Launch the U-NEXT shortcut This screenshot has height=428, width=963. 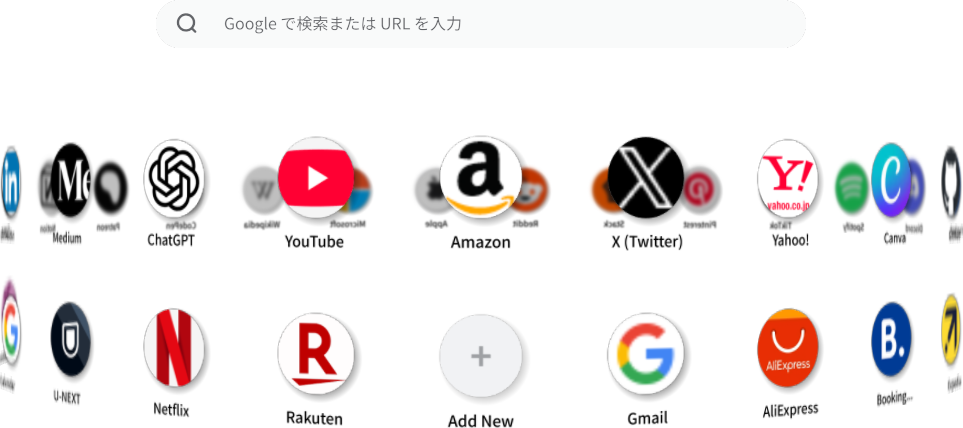point(70,340)
